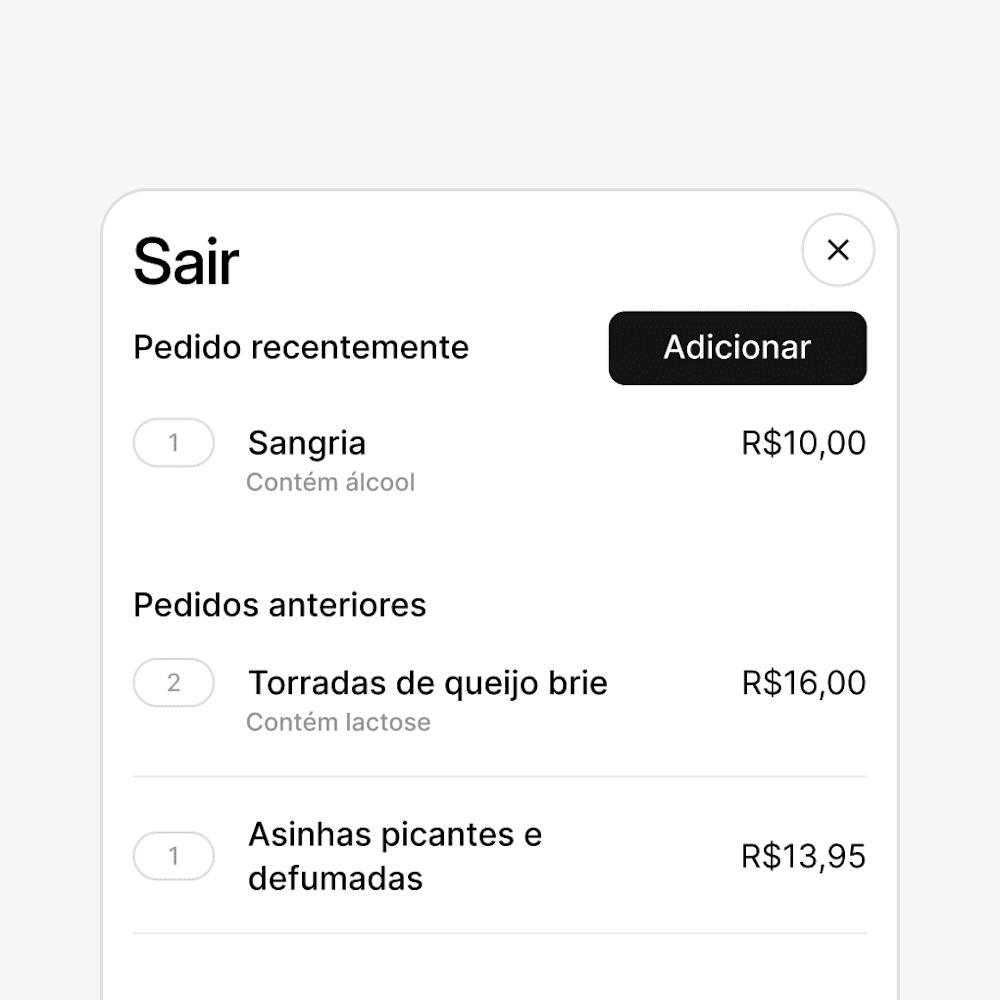Change the Sangria quantity
This screenshot has width=1000, height=1000.
click(x=174, y=443)
